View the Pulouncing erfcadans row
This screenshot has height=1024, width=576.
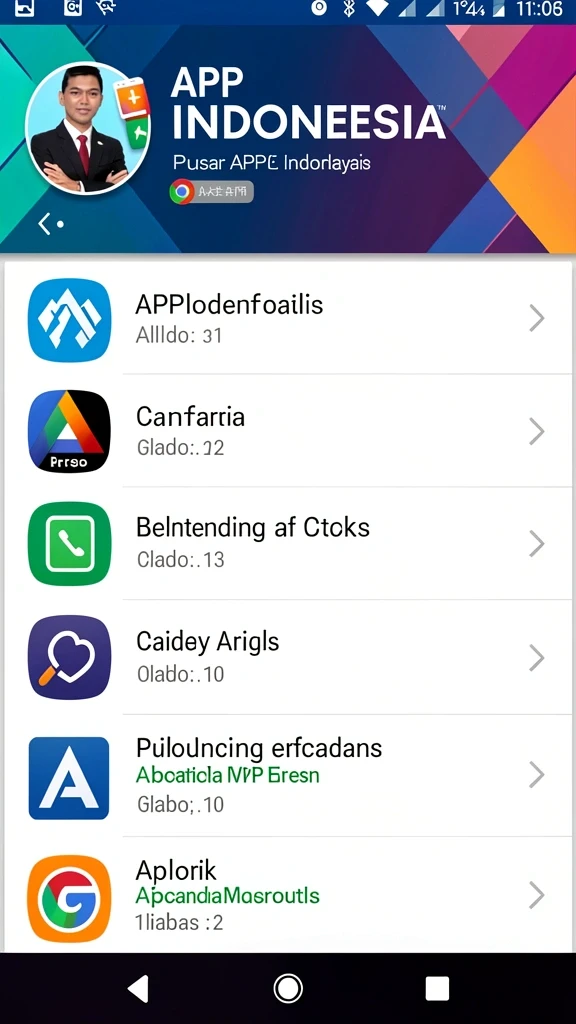[x=288, y=776]
